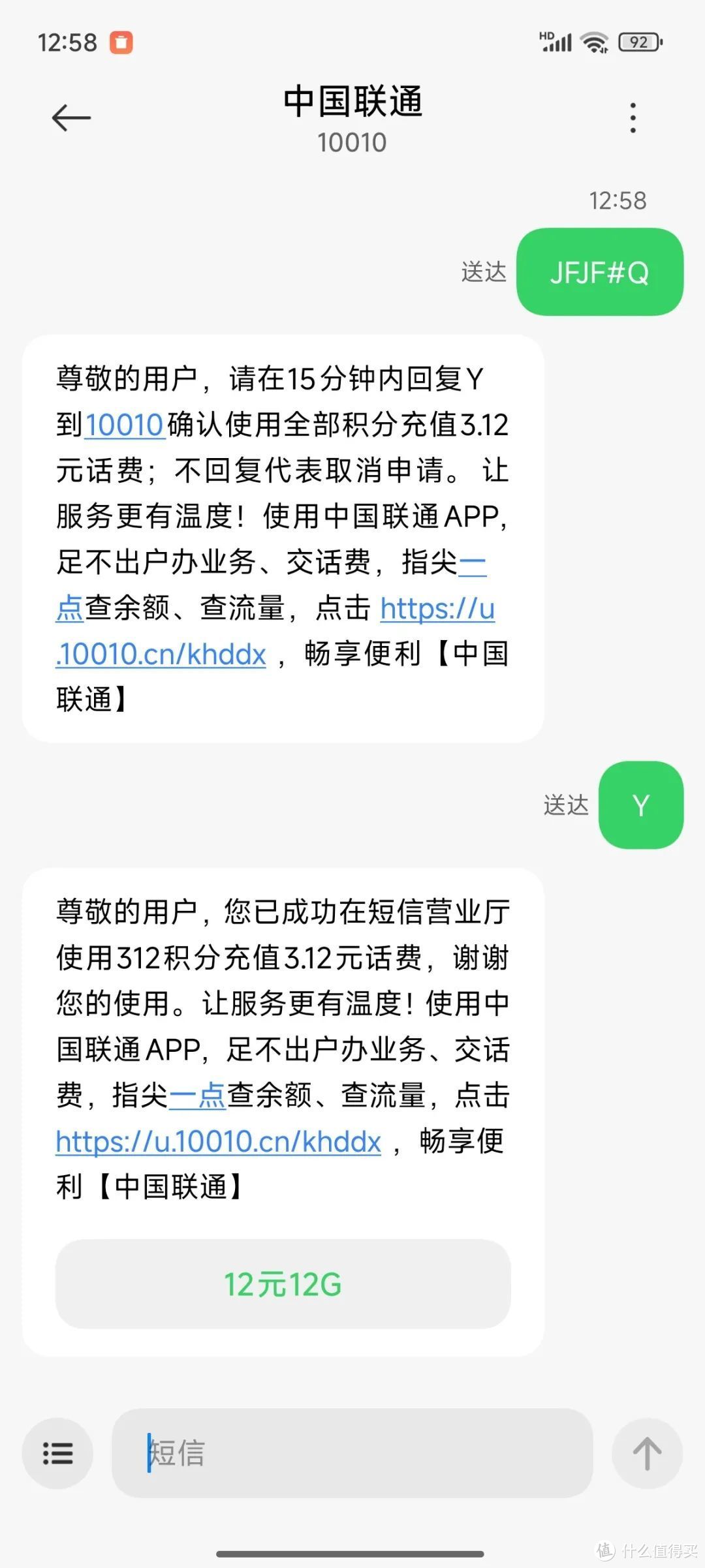Open the quick menu list icon
Screen dimensions: 705x1568
(57, 1454)
